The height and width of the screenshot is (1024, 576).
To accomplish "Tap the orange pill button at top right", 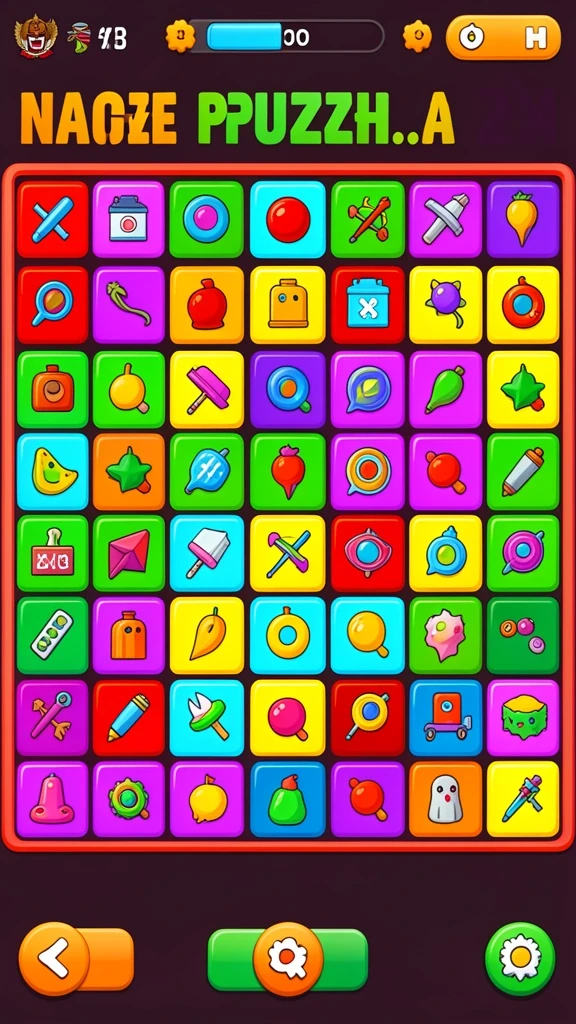I will pos(503,37).
